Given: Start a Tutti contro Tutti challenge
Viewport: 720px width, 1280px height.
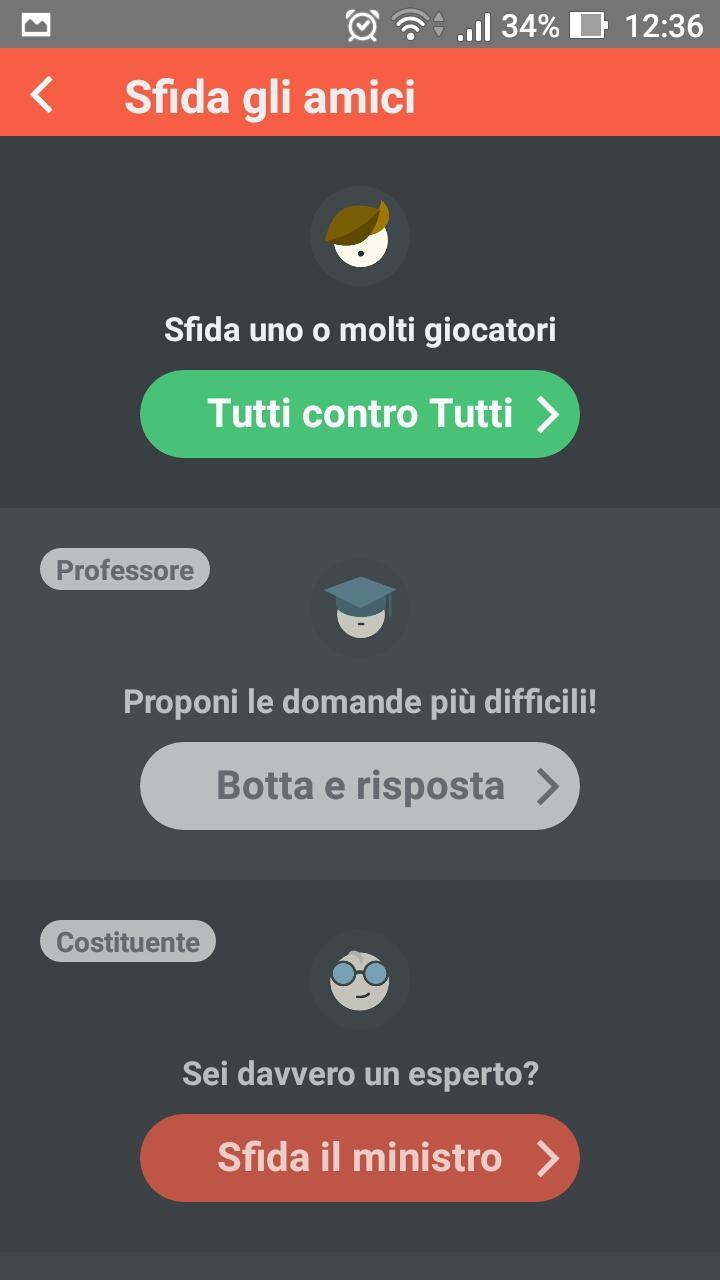Looking at the screenshot, I should tap(360, 414).
